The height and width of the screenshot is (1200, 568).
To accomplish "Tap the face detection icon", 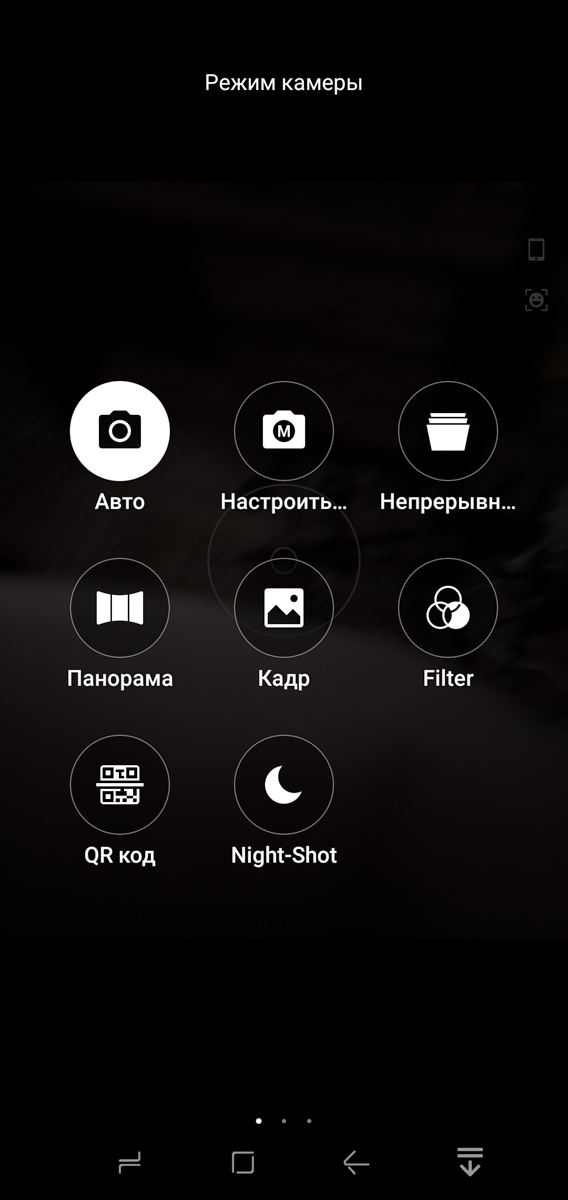I will pyautogui.click(x=537, y=299).
